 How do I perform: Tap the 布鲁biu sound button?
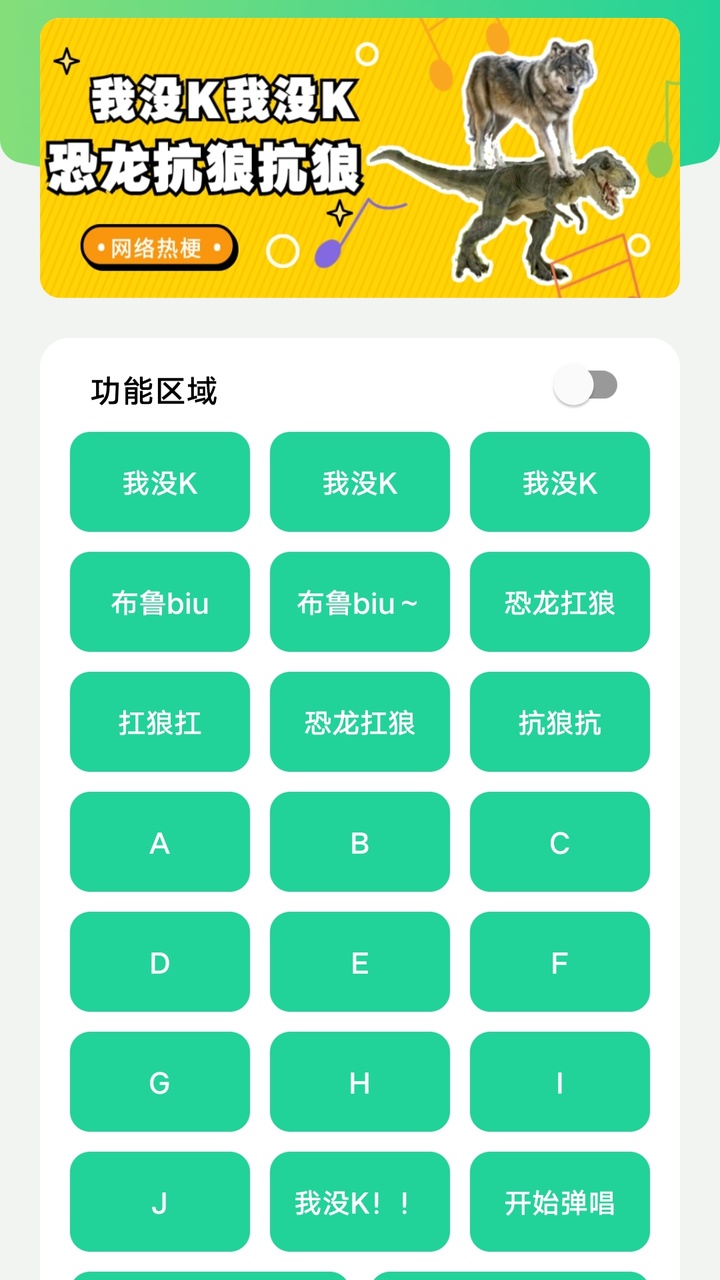(159, 602)
